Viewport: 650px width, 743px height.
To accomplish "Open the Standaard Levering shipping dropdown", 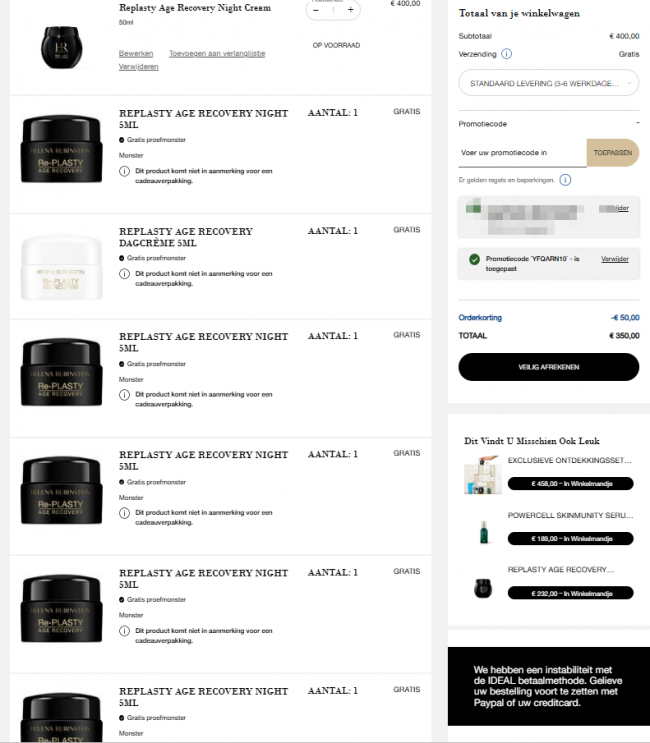I will tap(548, 83).
